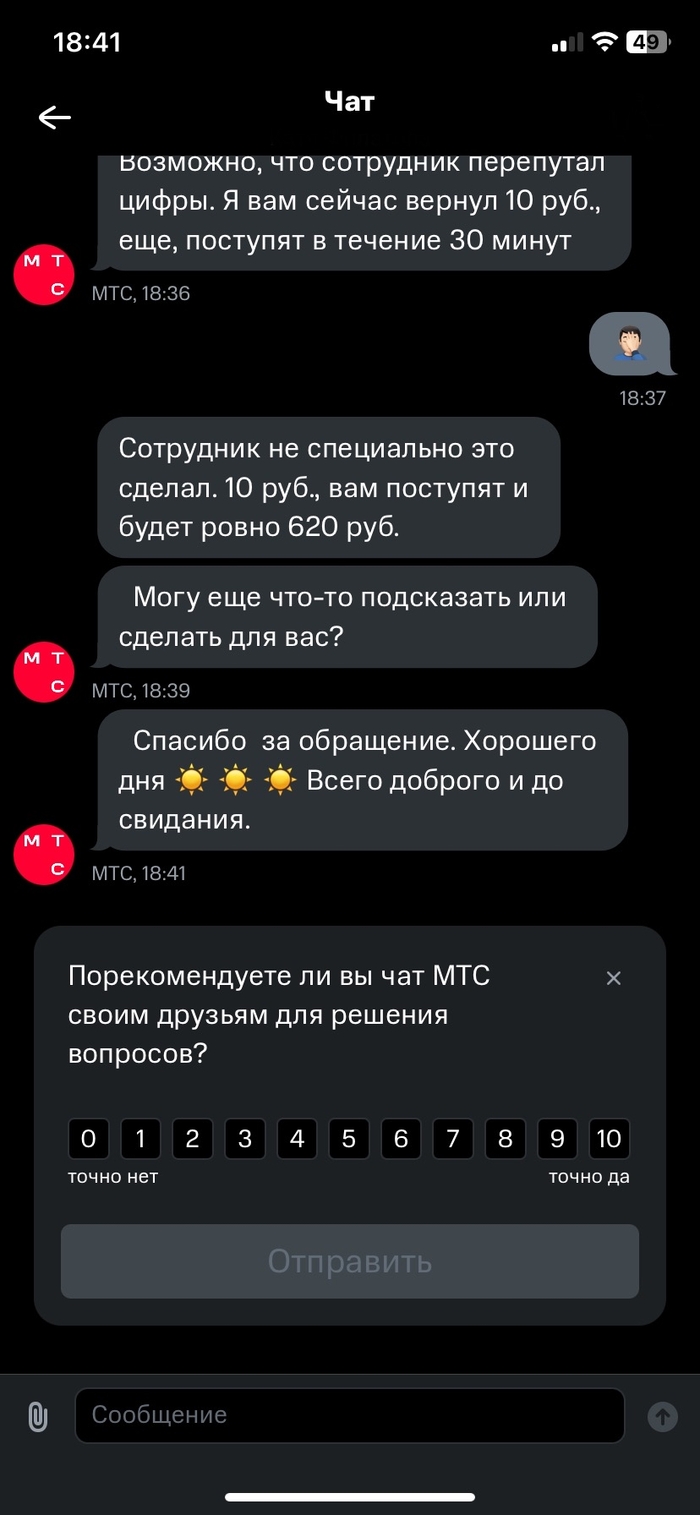Focus the Сообщение text field
The image size is (700, 1515).
click(x=350, y=1415)
